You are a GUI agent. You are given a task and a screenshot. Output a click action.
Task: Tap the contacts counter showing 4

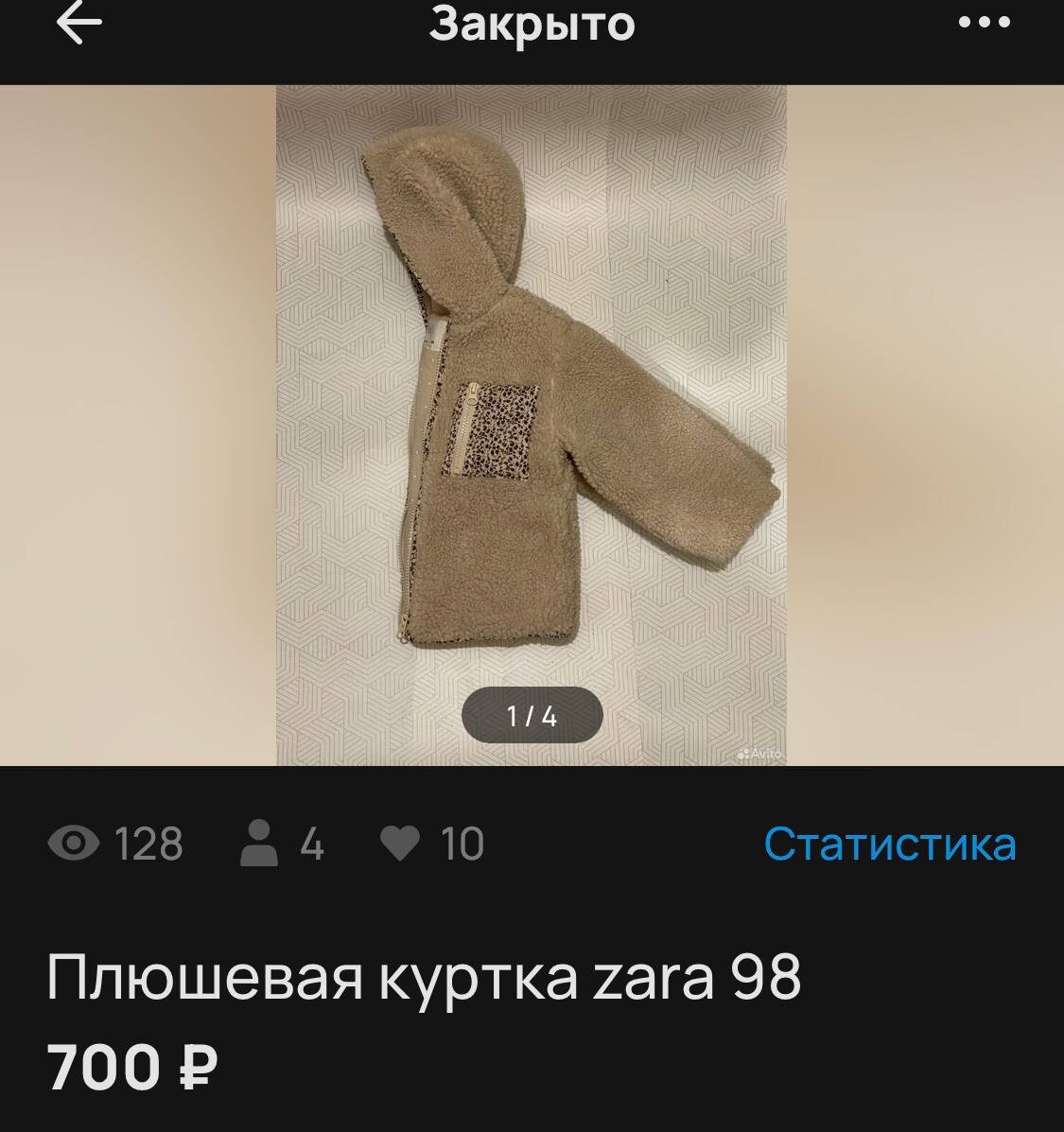click(x=312, y=845)
